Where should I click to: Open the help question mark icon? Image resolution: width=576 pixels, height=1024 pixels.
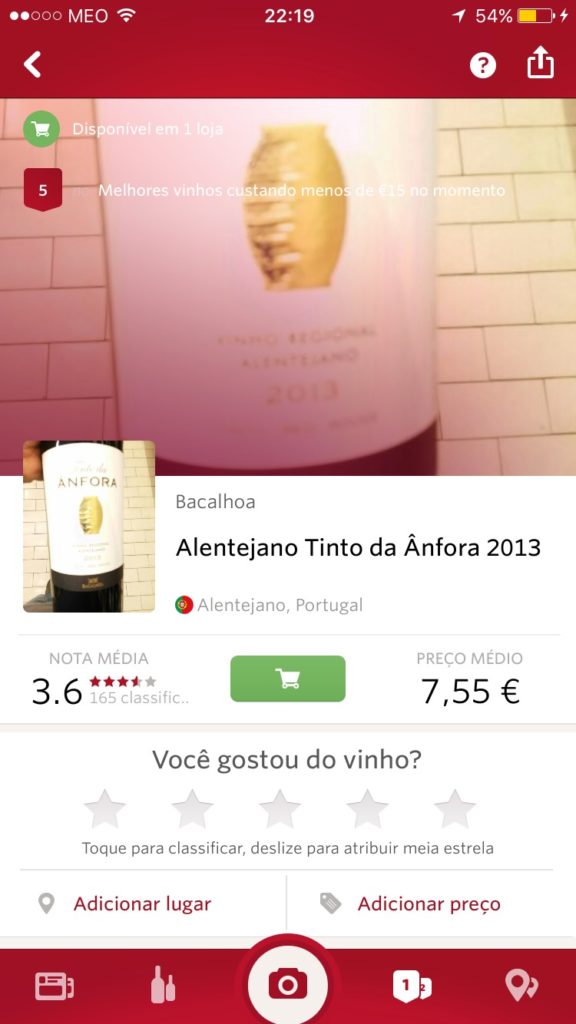coord(483,65)
